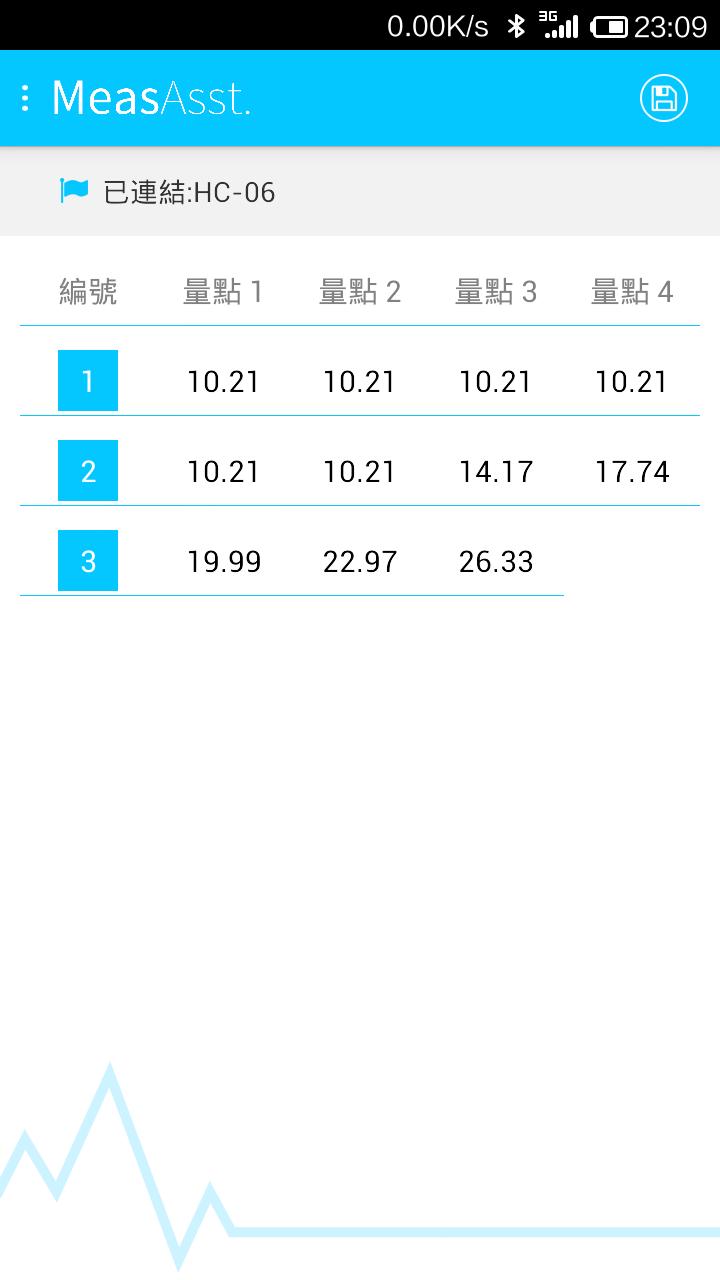Open the three-dot menu beside MeasAsst.
This screenshot has height=1280, width=720.
25,98
